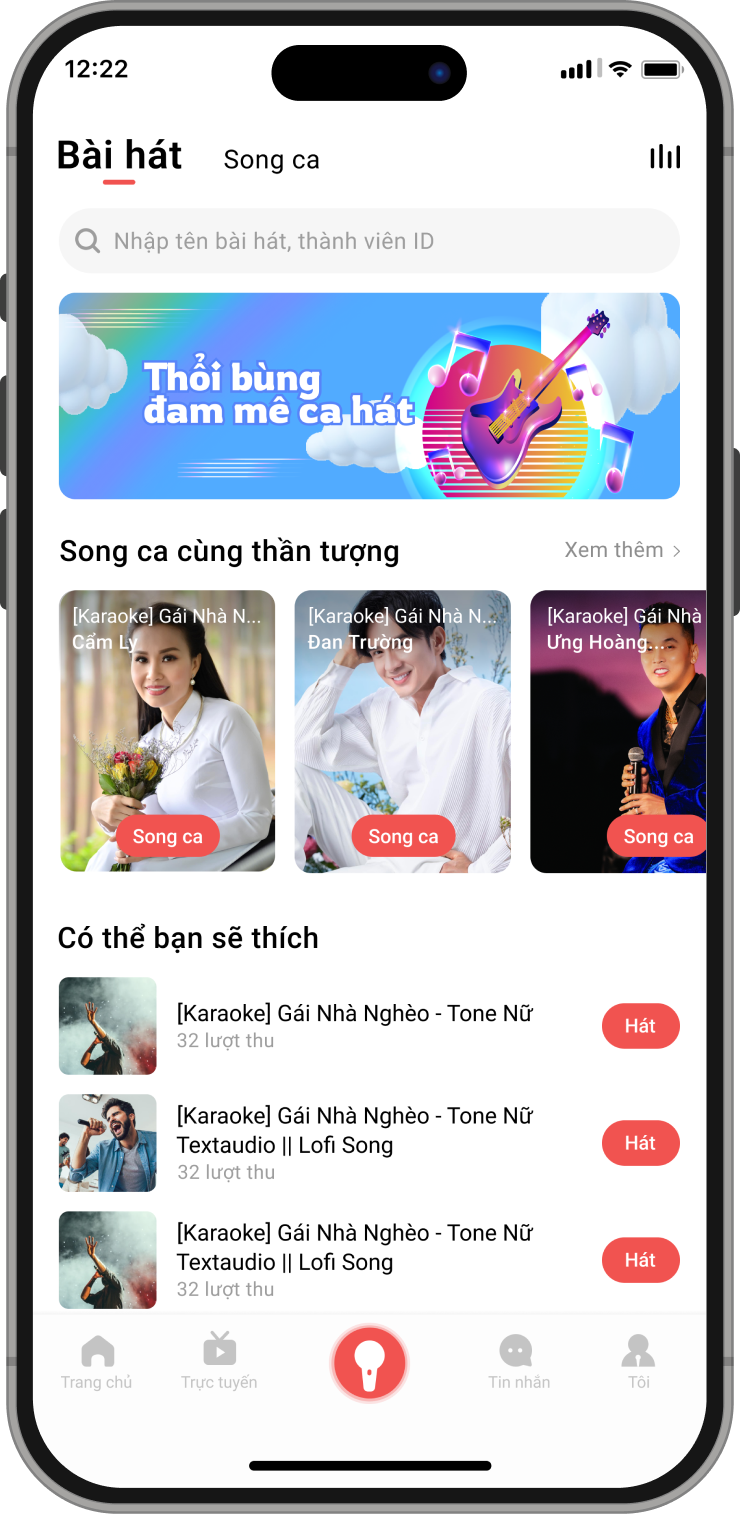
Task: Select the Bài hát top tab
Action: [x=119, y=156]
